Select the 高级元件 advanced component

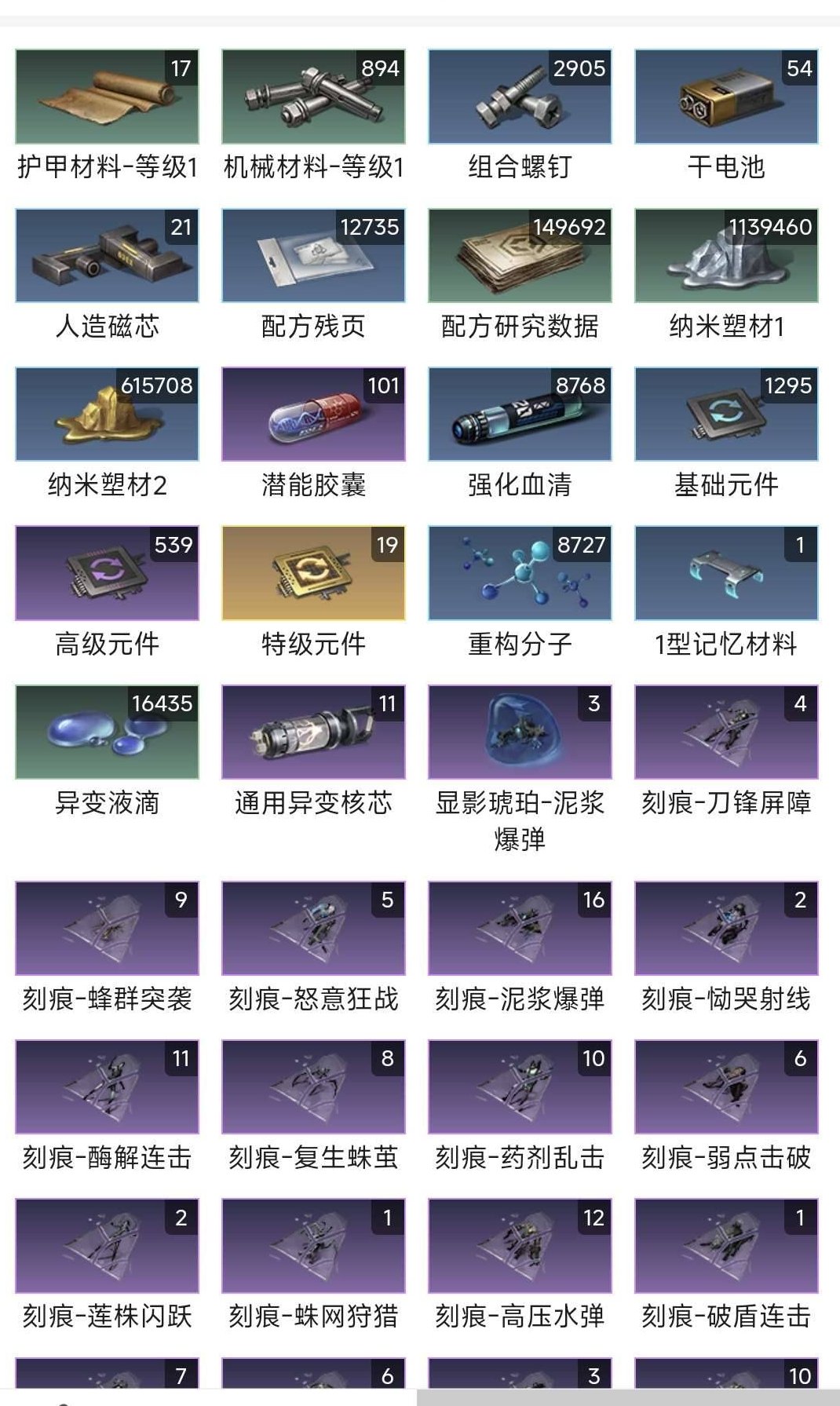[x=108, y=574]
